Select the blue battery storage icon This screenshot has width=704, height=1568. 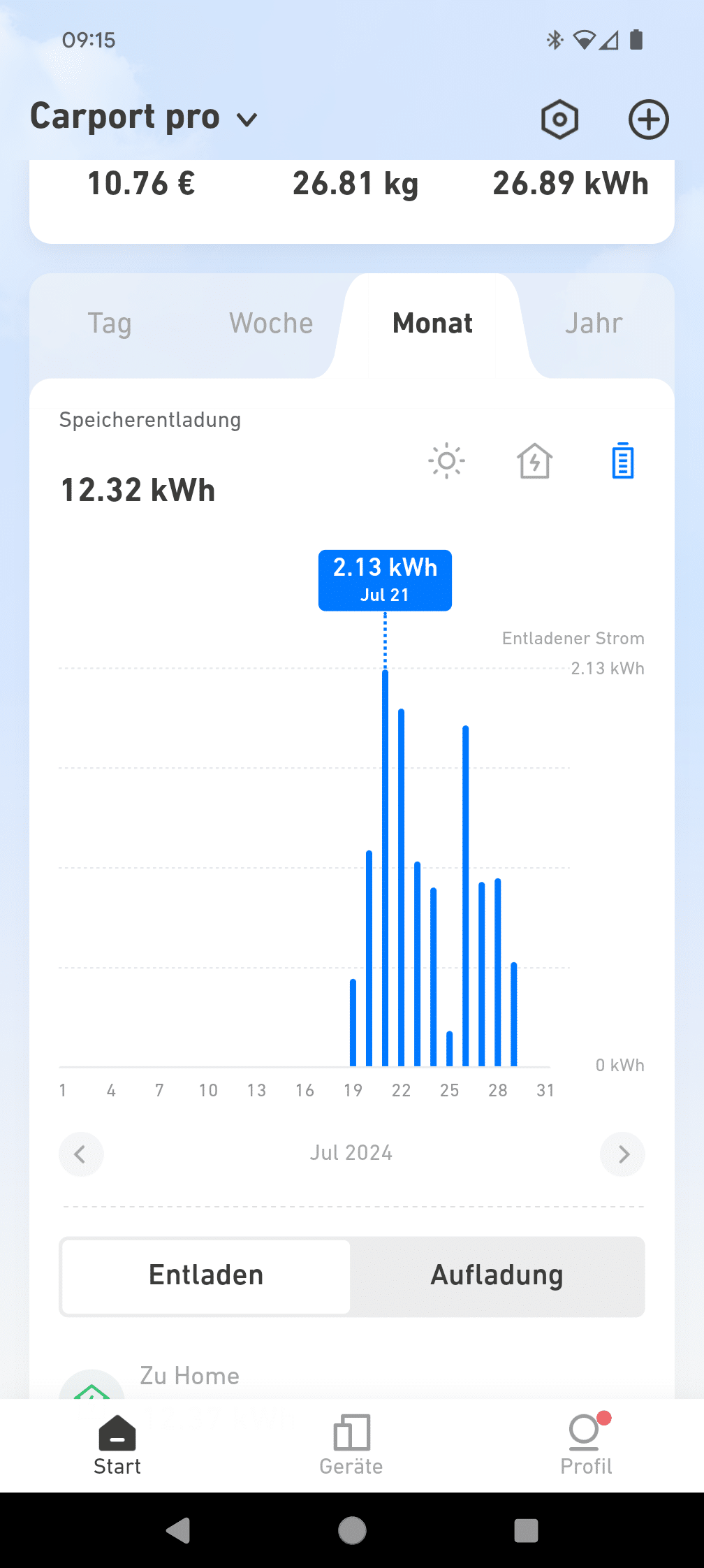(x=623, y=461)
